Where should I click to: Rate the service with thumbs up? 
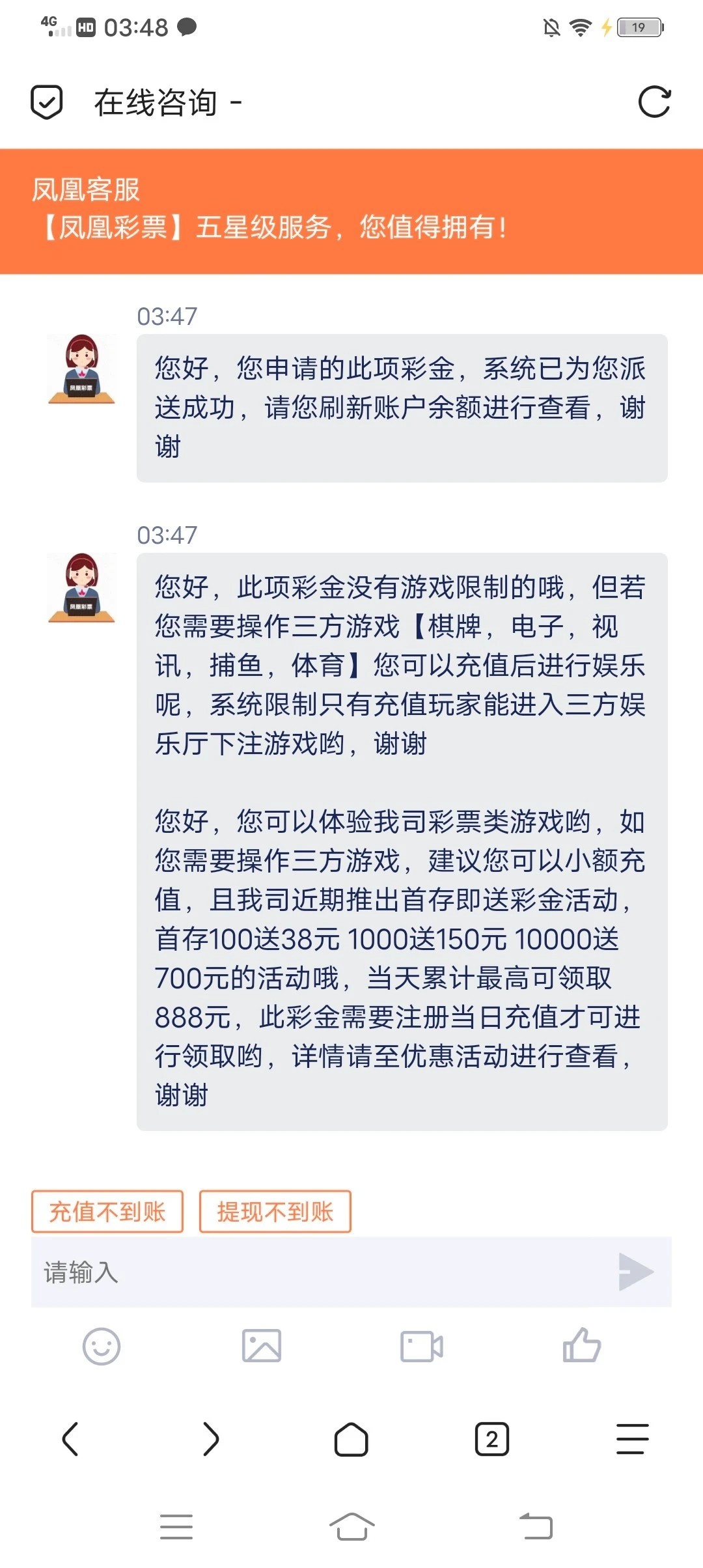tap(581, 1345)
